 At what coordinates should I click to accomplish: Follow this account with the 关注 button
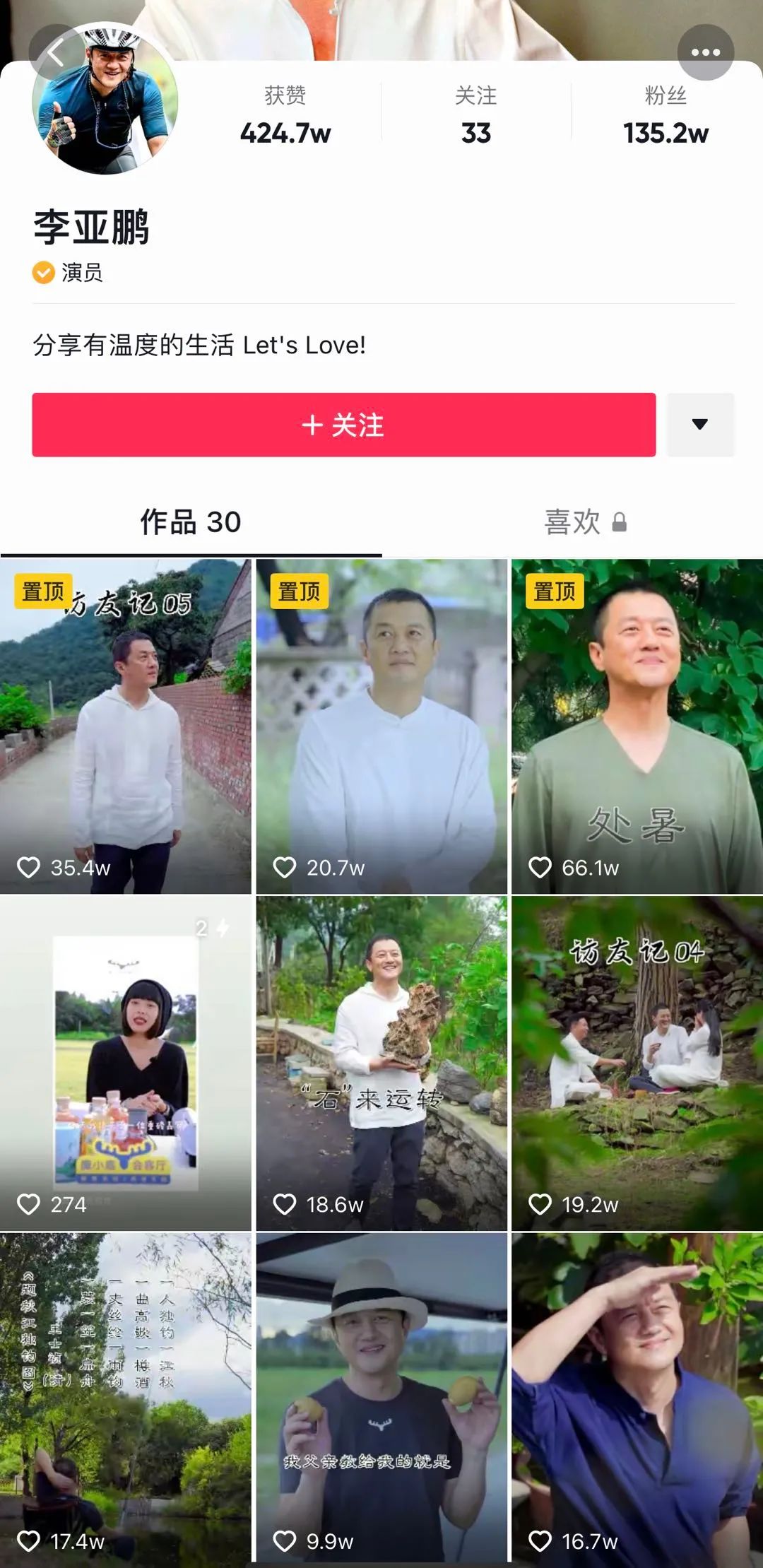[343, 425]
